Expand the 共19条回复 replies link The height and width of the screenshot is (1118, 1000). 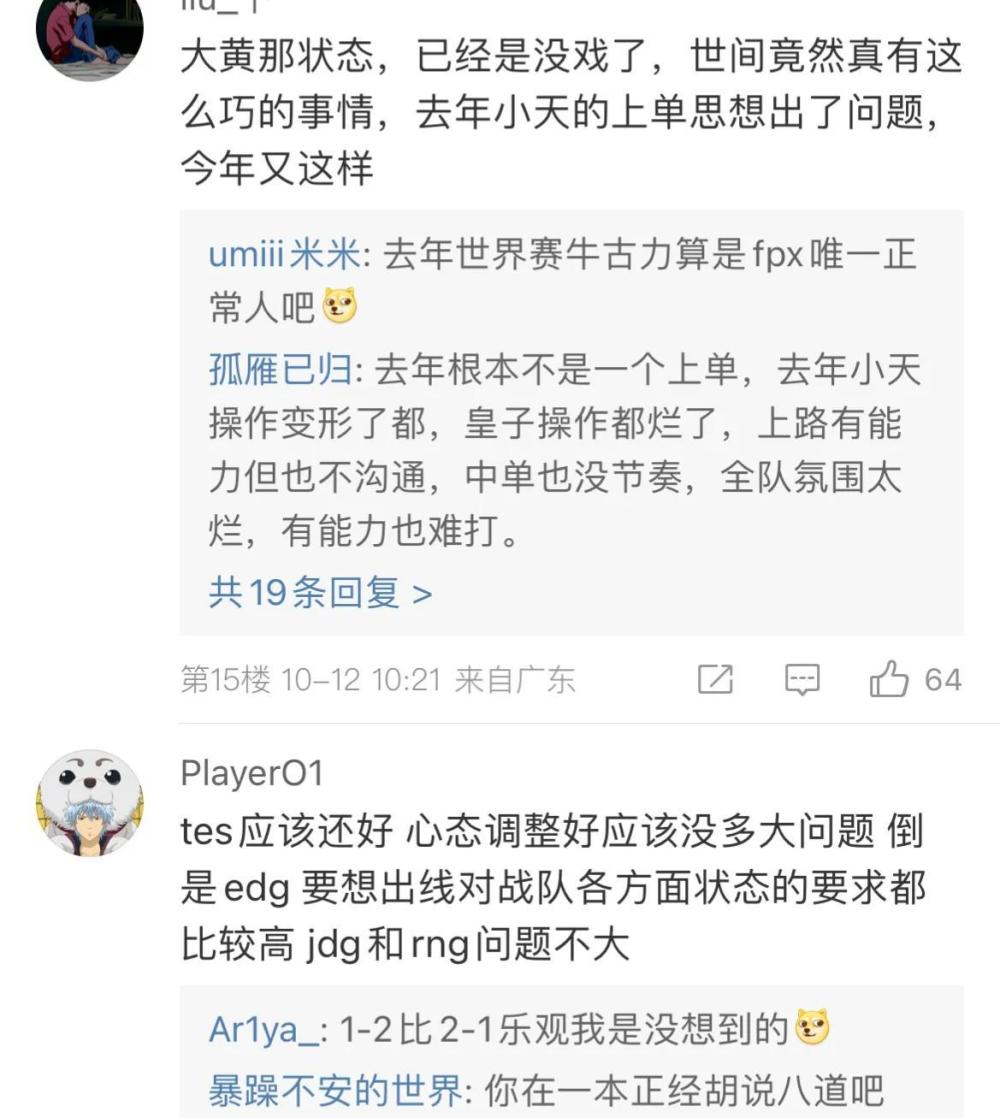pos(320,593)
